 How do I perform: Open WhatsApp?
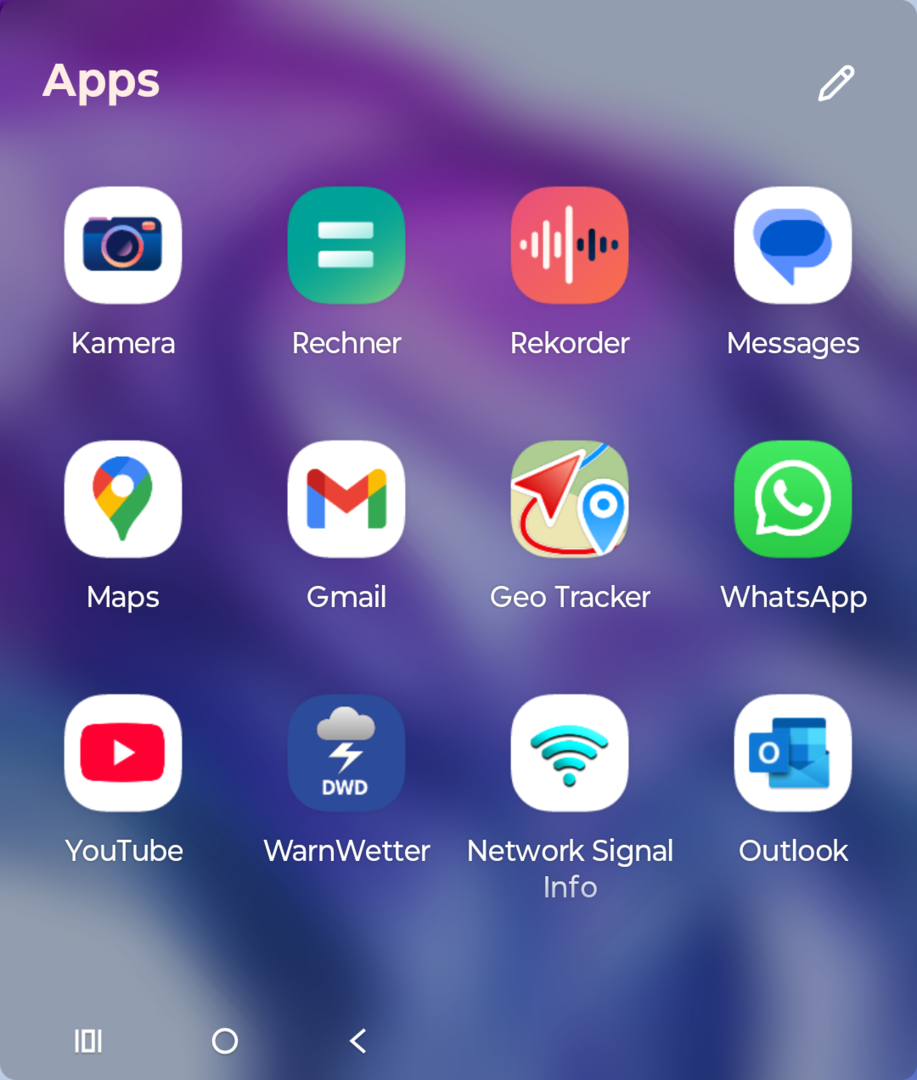793,499
